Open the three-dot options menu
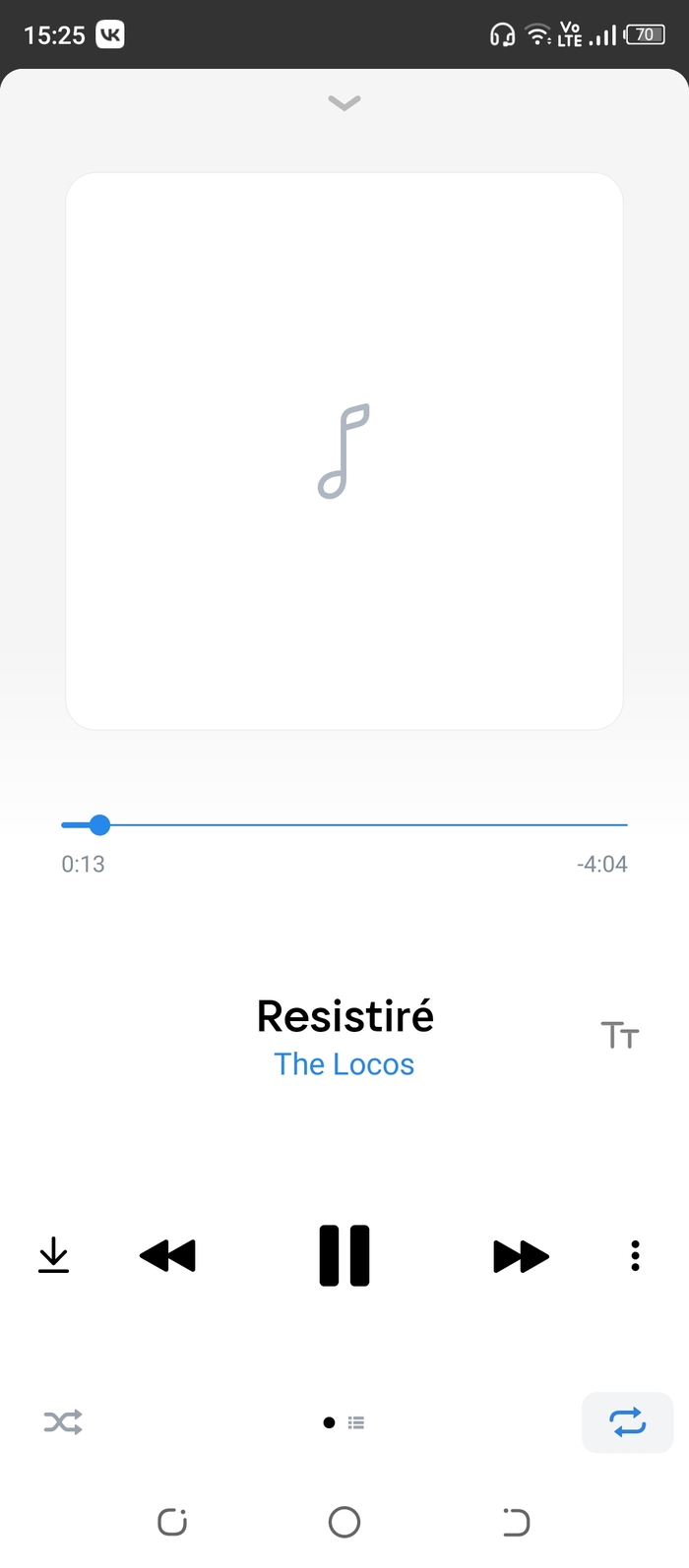The width and height of the screenshot is (689, 1568). pyautogui.click(x=635, y=1256)
